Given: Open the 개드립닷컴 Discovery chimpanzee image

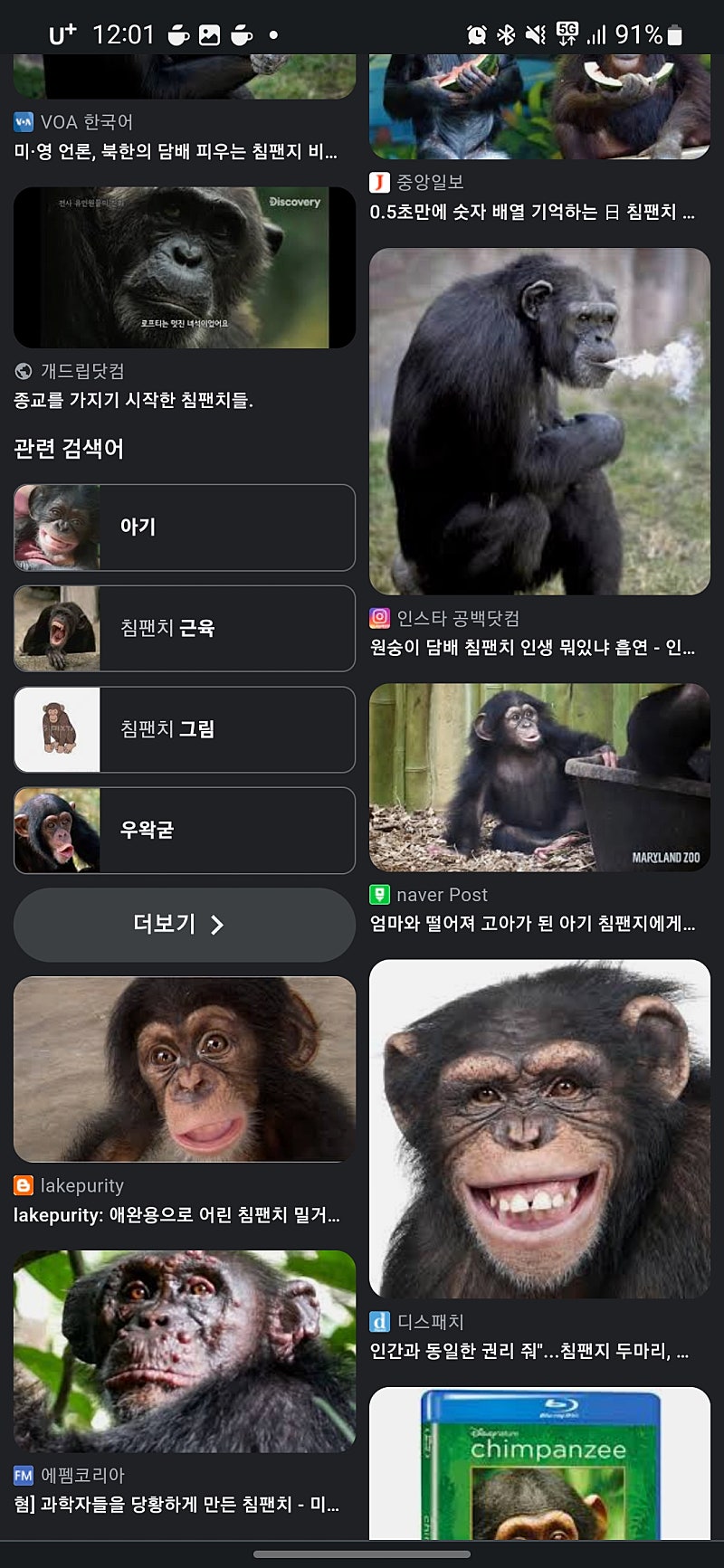Looking at the screenshot, I should 185,268.
